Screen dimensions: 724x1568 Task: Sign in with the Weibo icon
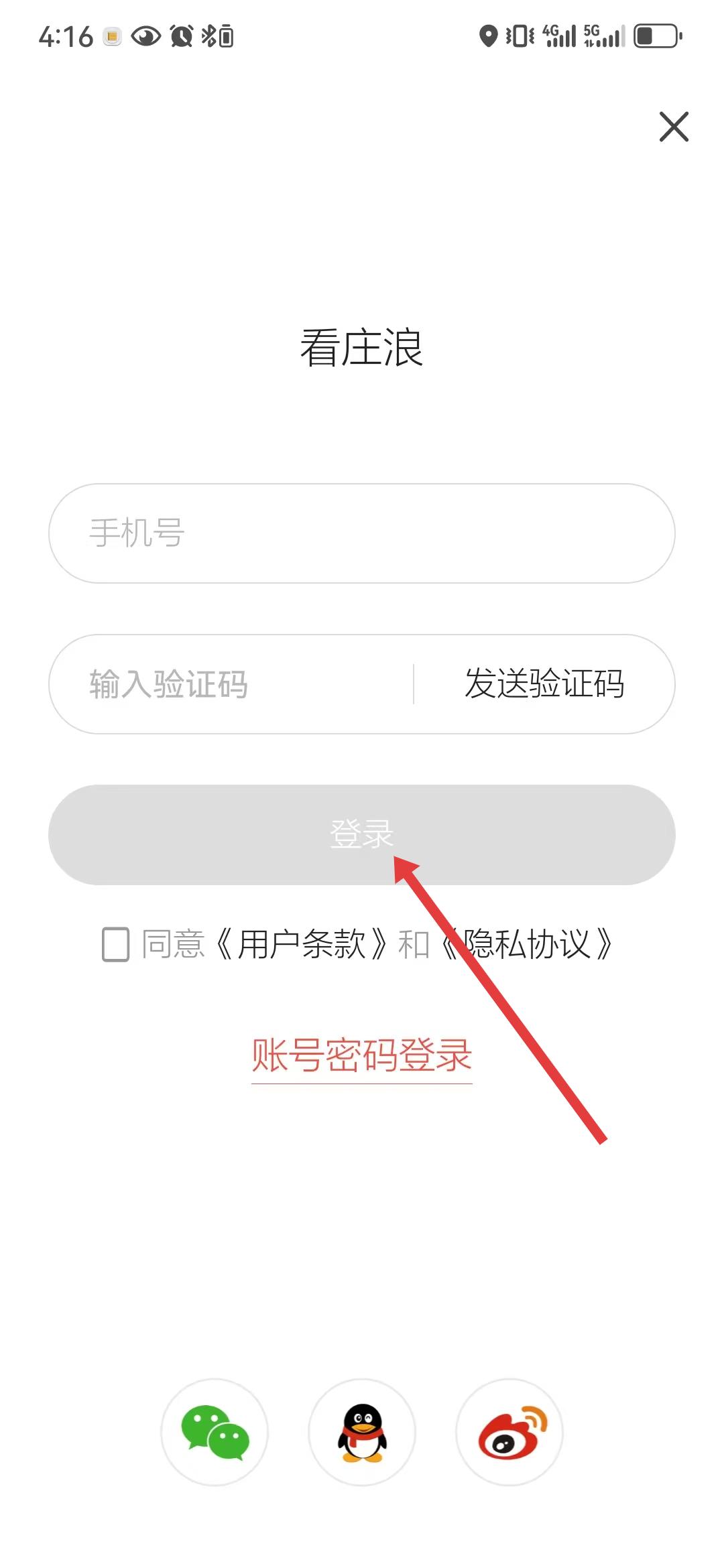point(509,1432)
